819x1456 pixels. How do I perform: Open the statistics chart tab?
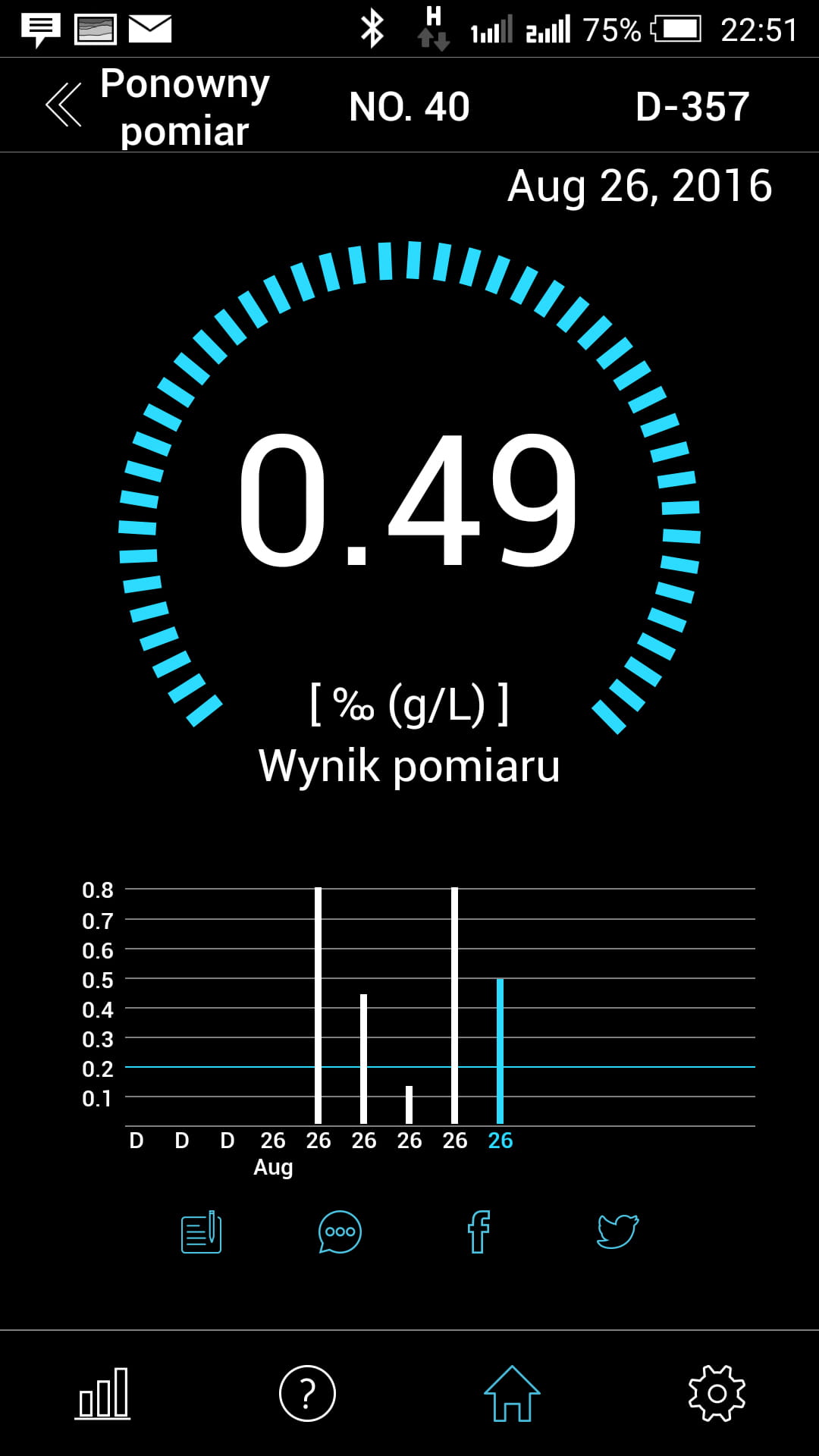[103, 1393]
